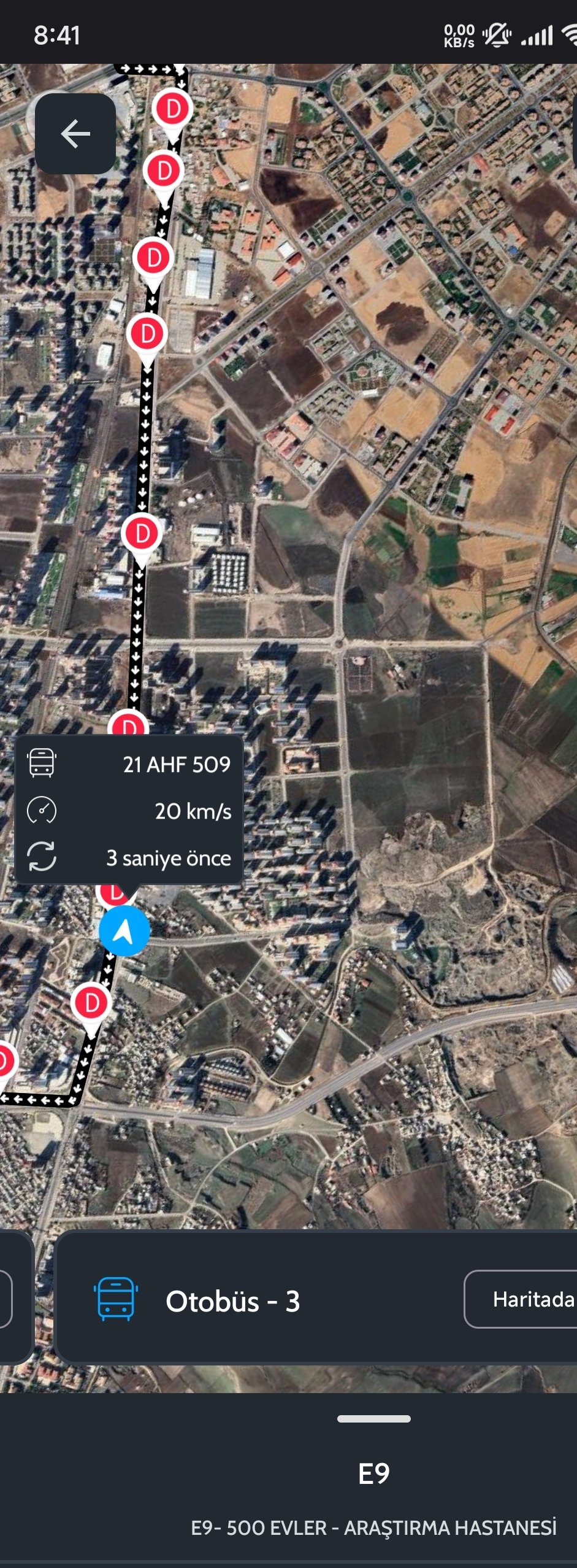577x1568 pixels.
Task: Tap the blue bus location marker
Action: click(x=124, y=931)
